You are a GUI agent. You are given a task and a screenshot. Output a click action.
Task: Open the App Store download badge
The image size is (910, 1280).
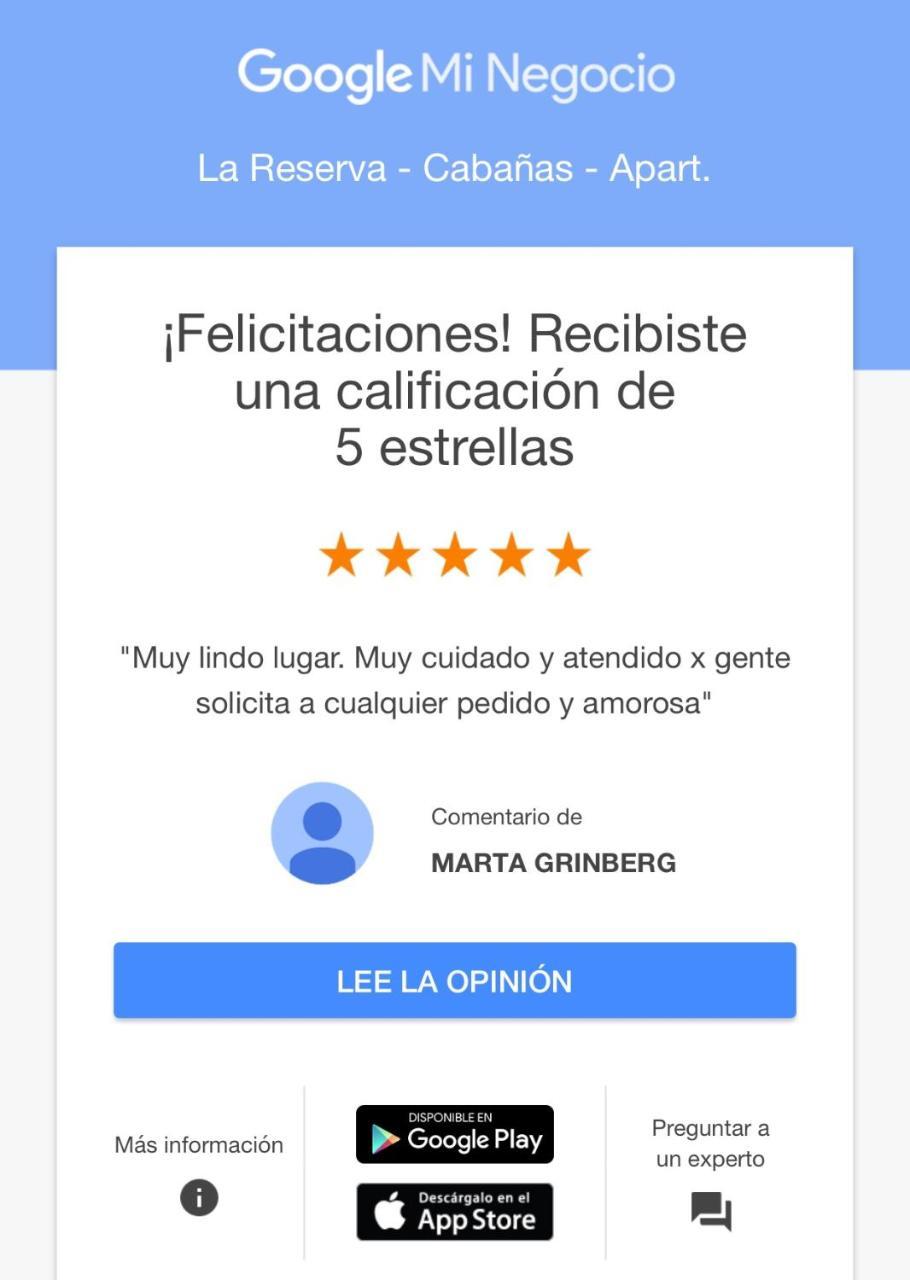(455, 1212)
